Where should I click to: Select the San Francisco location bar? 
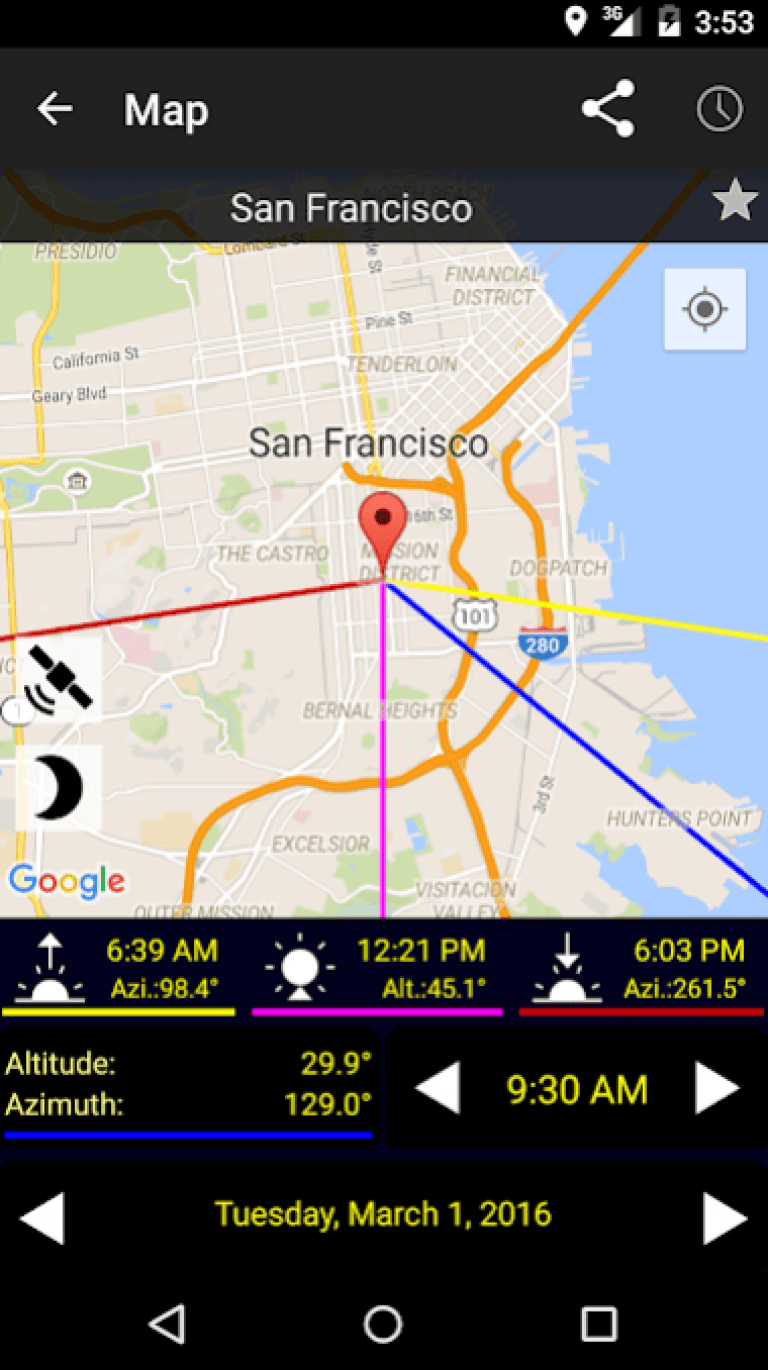[x=352, y=208]
